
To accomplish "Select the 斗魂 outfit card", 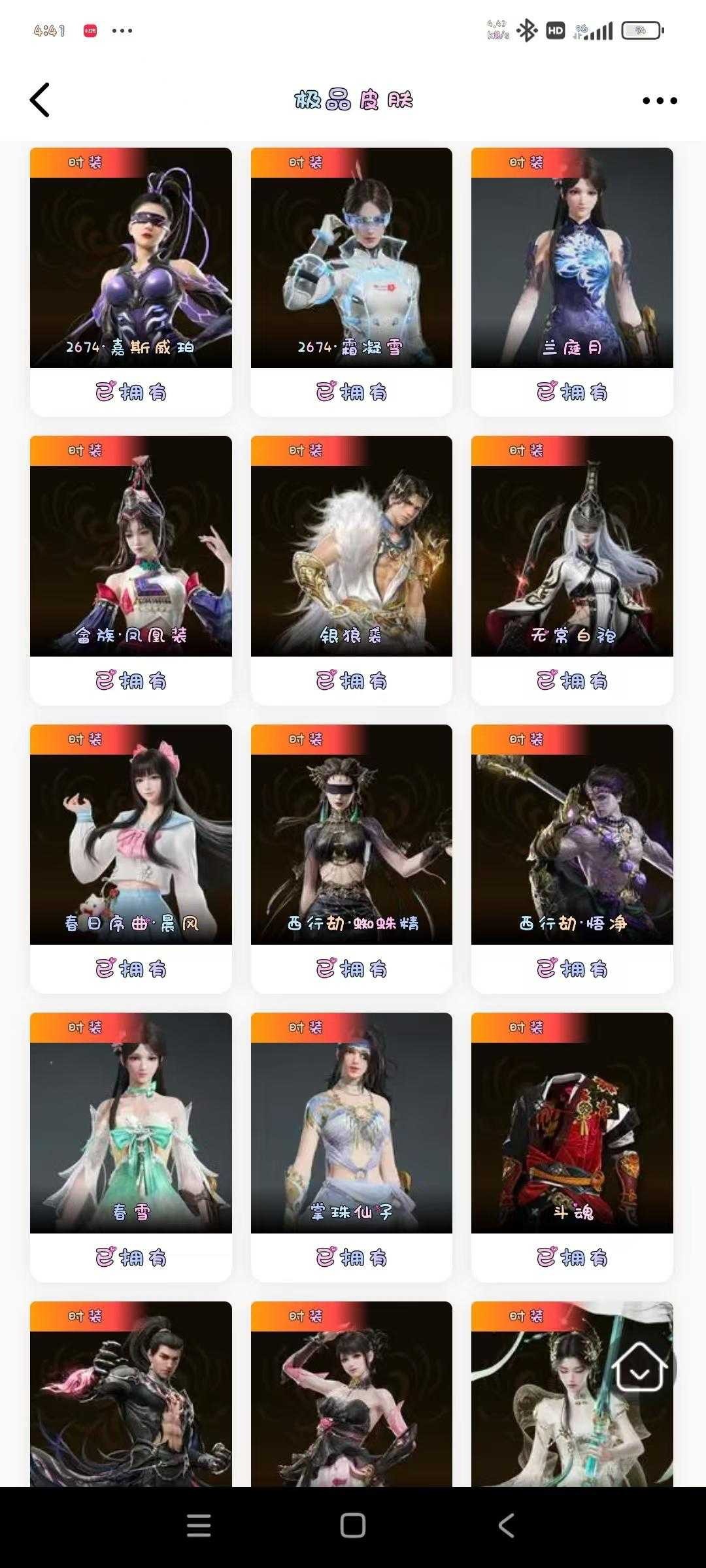I will tap(572, 1123).
